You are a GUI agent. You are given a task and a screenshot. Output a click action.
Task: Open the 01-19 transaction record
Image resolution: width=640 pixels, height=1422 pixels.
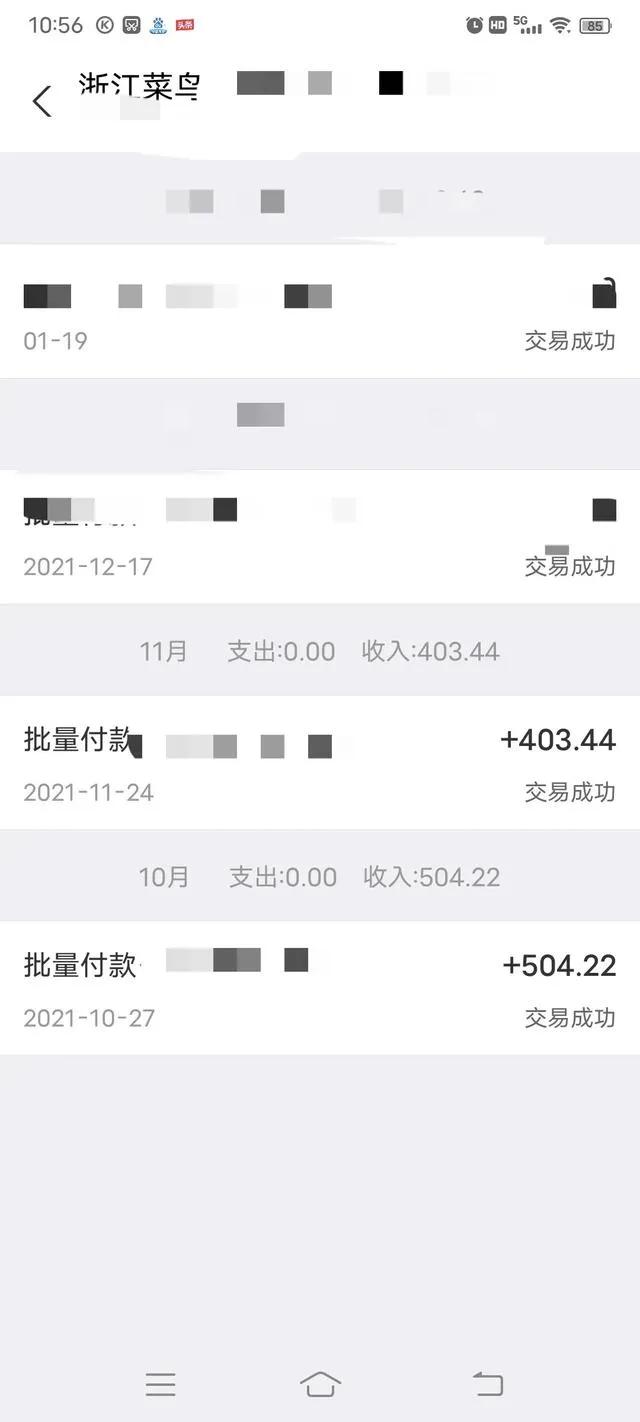(320, 311)
